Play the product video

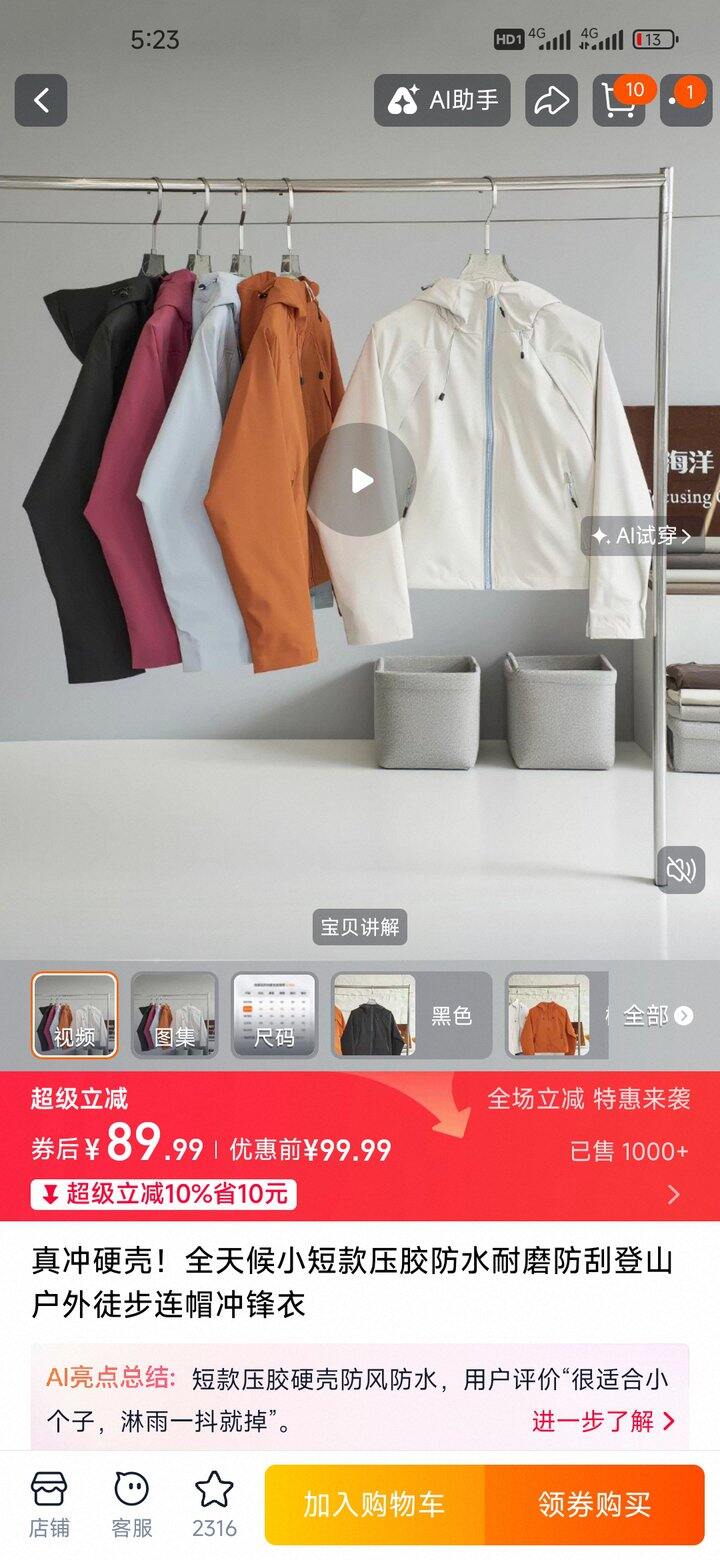point(360,481)
